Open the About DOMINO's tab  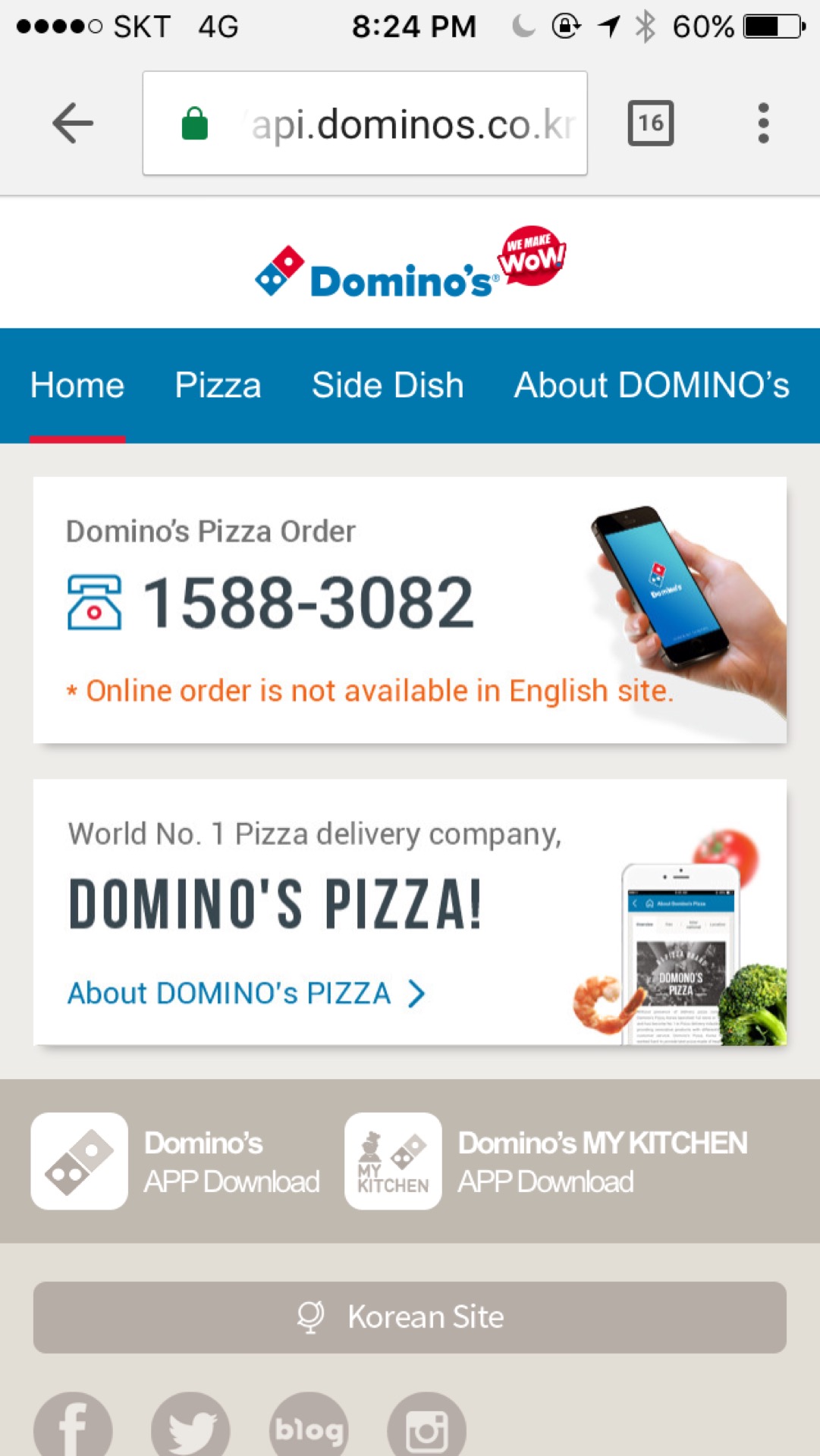(652, 385)
